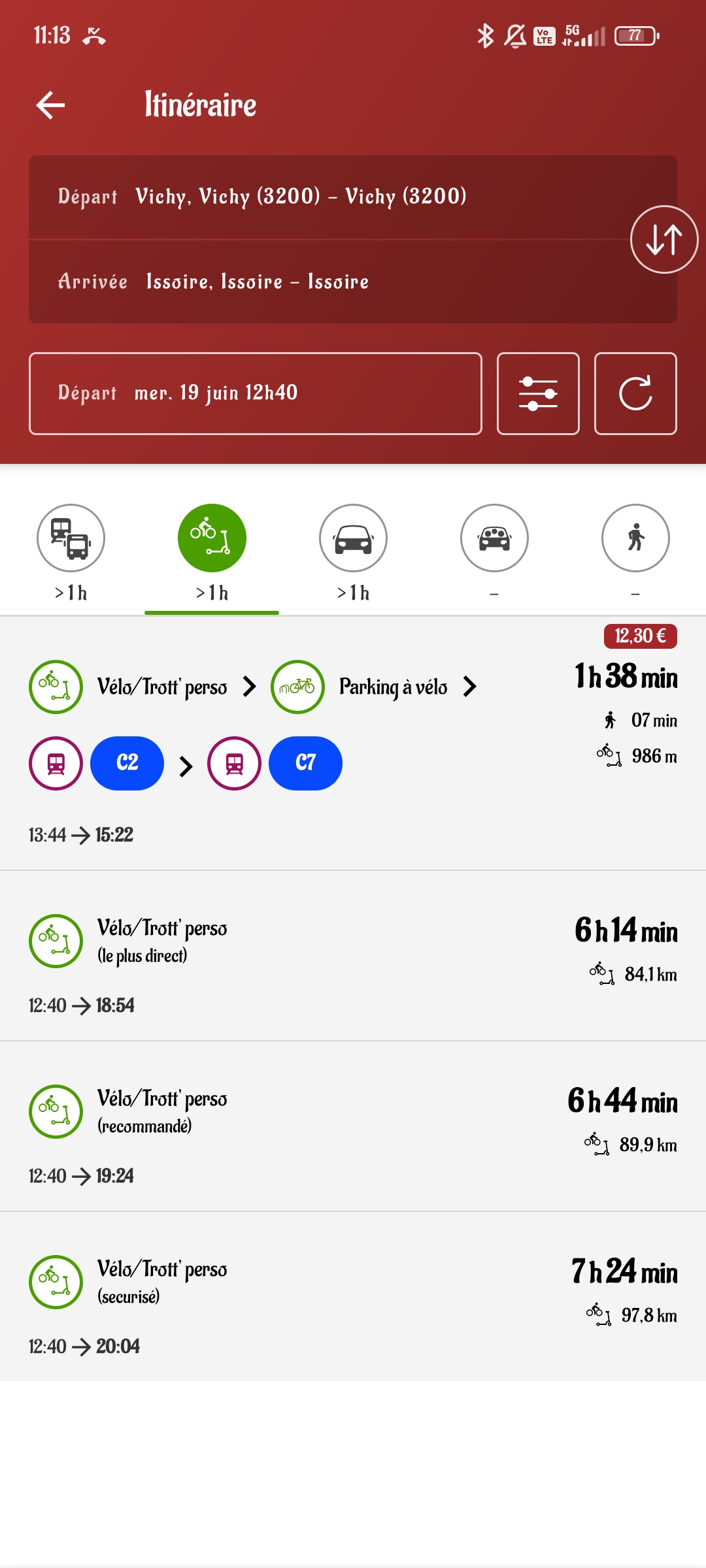Switch to the walking tab

coord(635,538)
